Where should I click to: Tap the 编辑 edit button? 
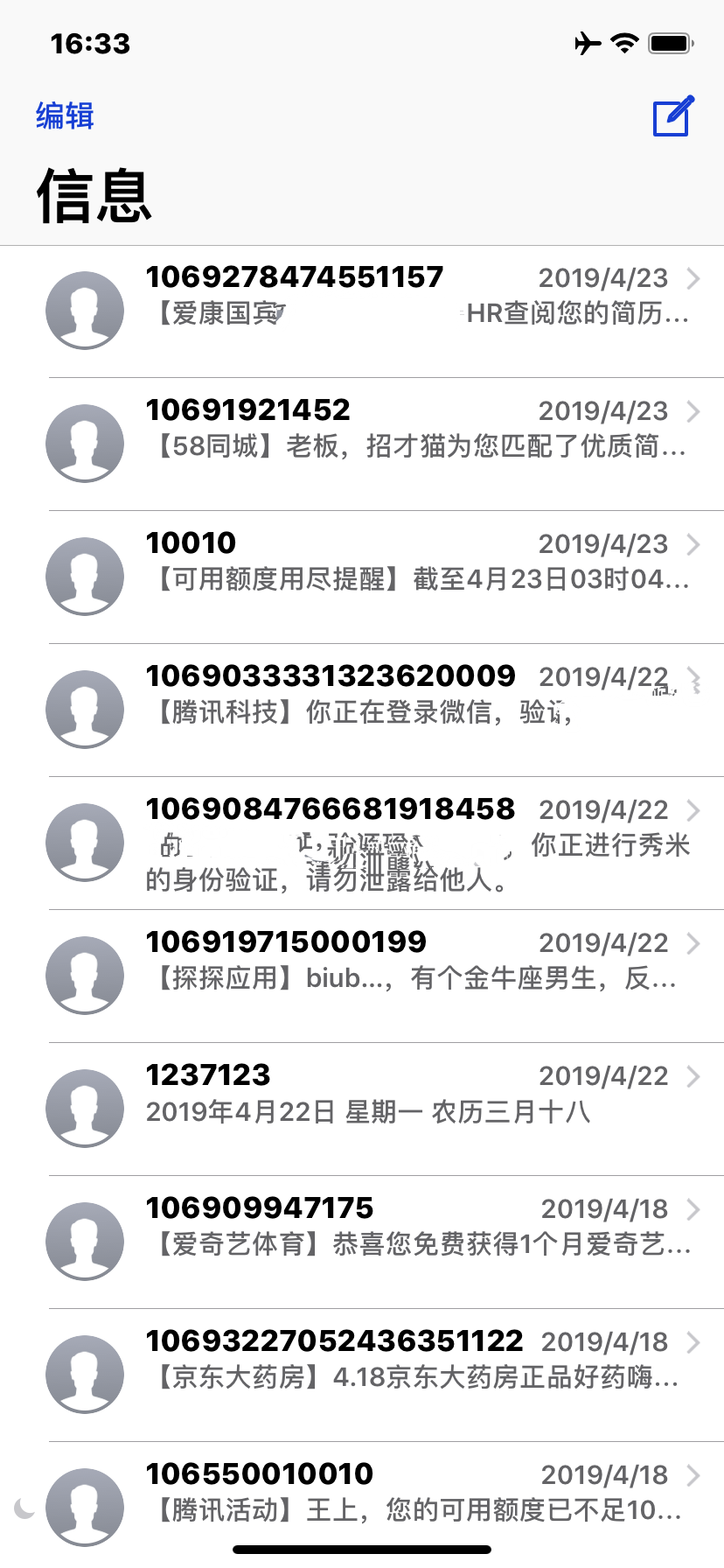65,115
